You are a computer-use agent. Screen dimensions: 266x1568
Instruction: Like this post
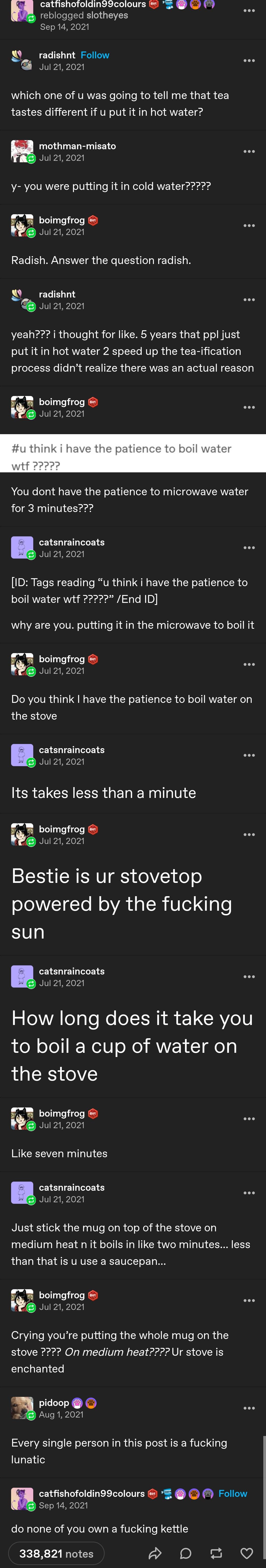247,1553
